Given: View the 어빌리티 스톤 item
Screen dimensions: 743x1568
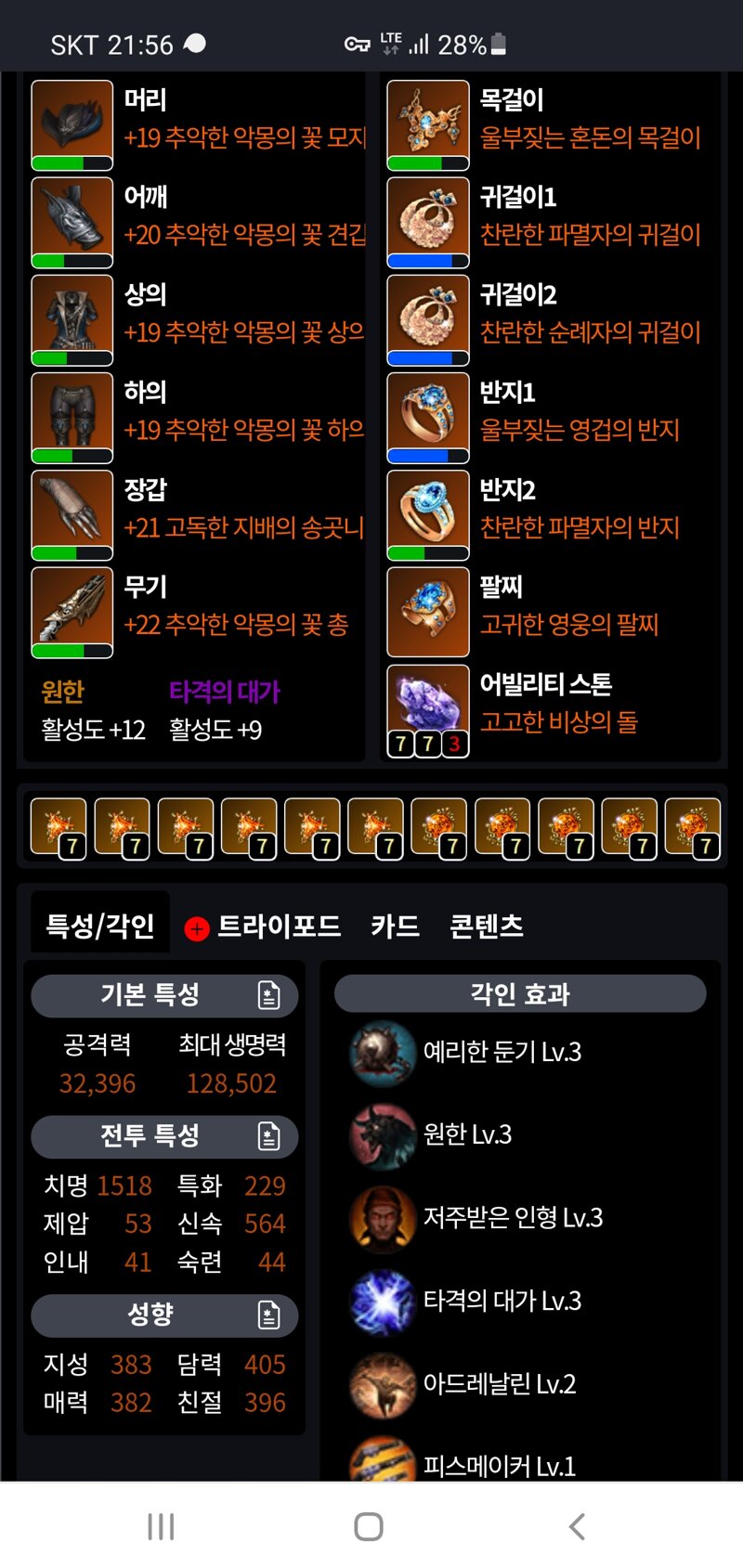Looking at the screenshot, I should 428,709.
